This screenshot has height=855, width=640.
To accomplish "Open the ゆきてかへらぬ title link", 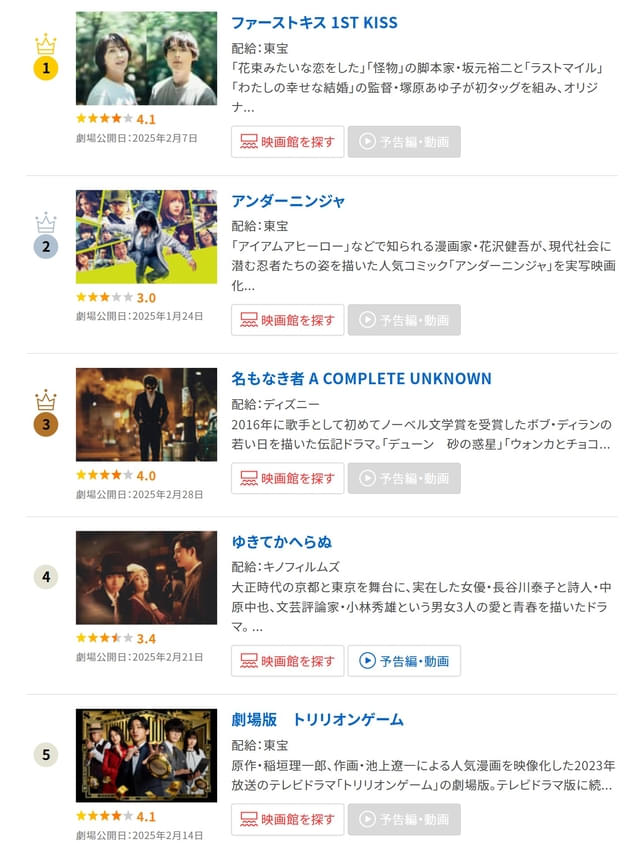I will 281,541.
